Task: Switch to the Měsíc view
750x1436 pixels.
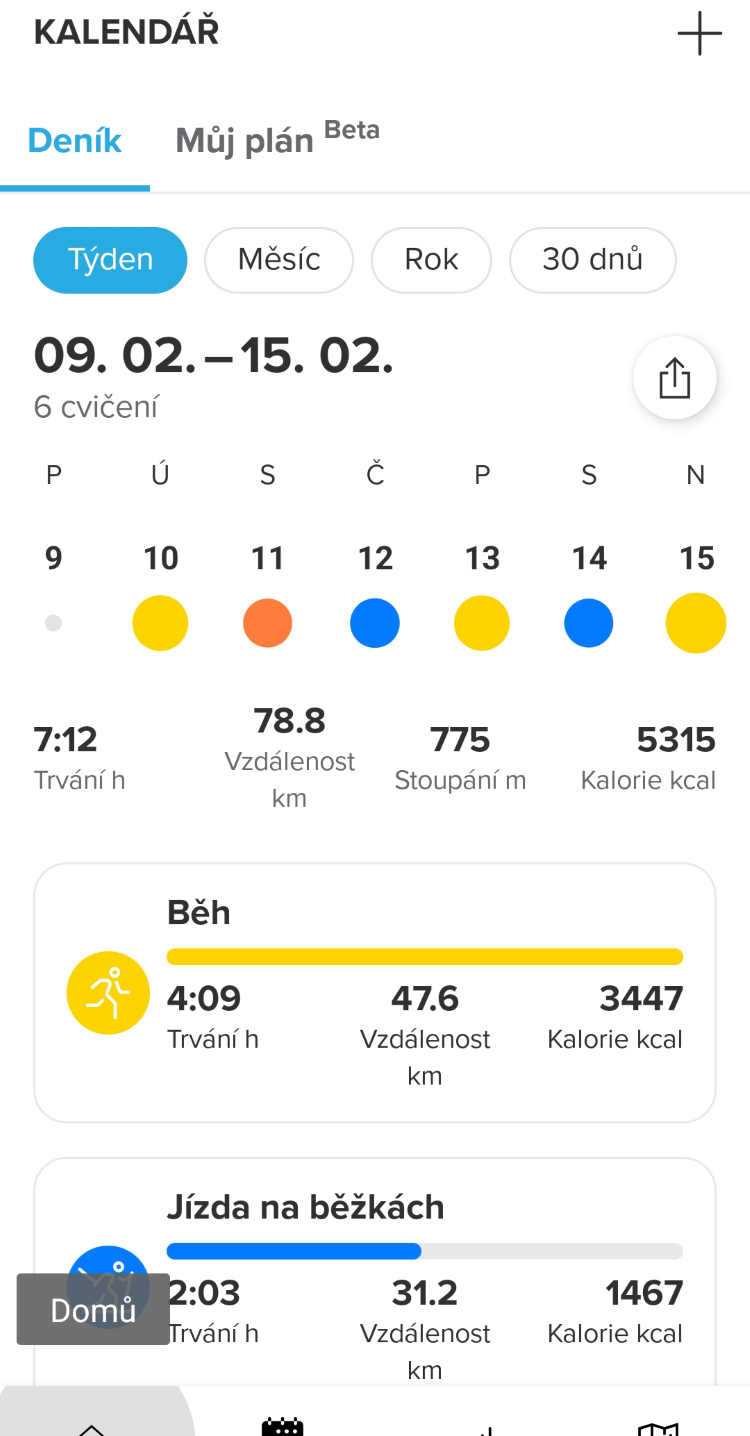Action: click(279, 260)
